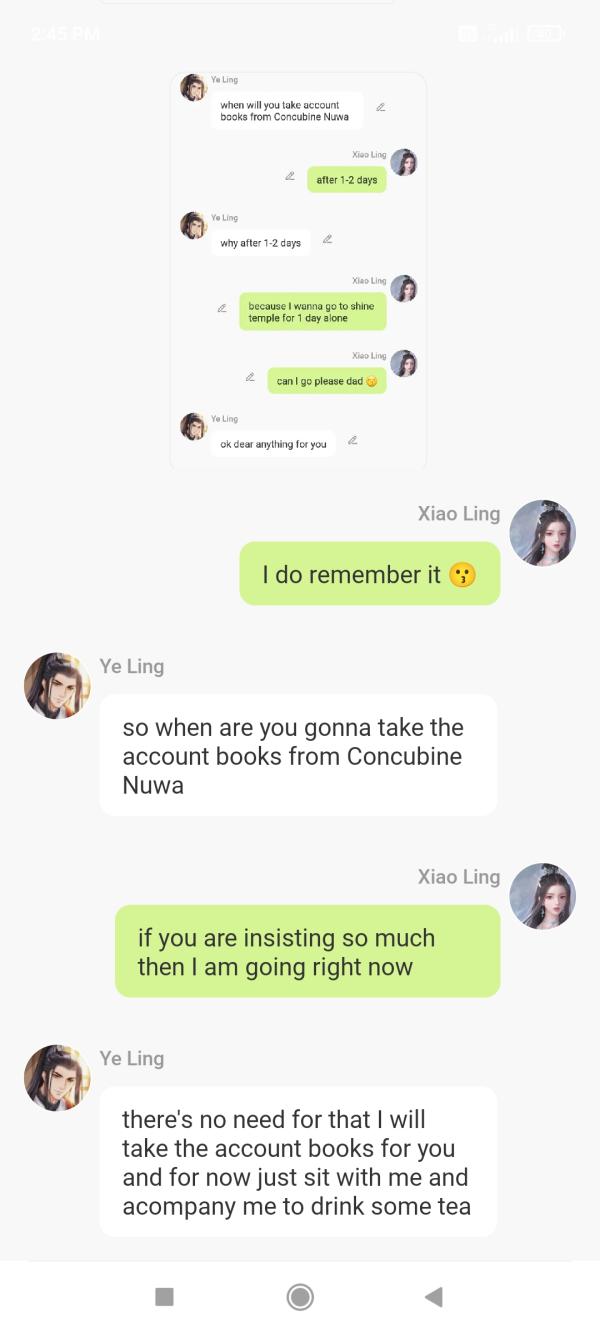Tap Xiao Ling's avatar beside 'I do remember it'
Viewport: 600px width, 1333px height.
pos(542,533)
